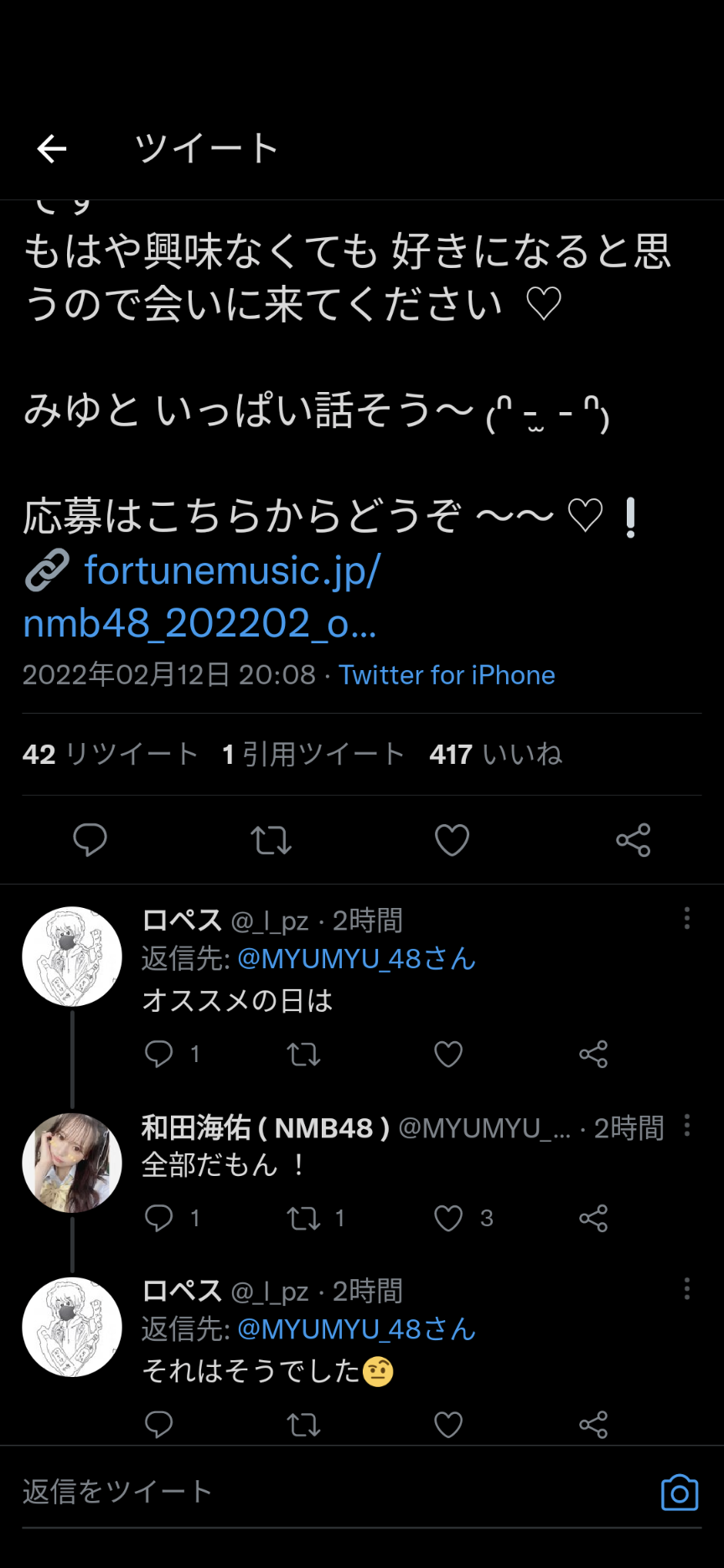Open the Twitter for iPhone link
724x1568 pixels.
tap(447, 675)
